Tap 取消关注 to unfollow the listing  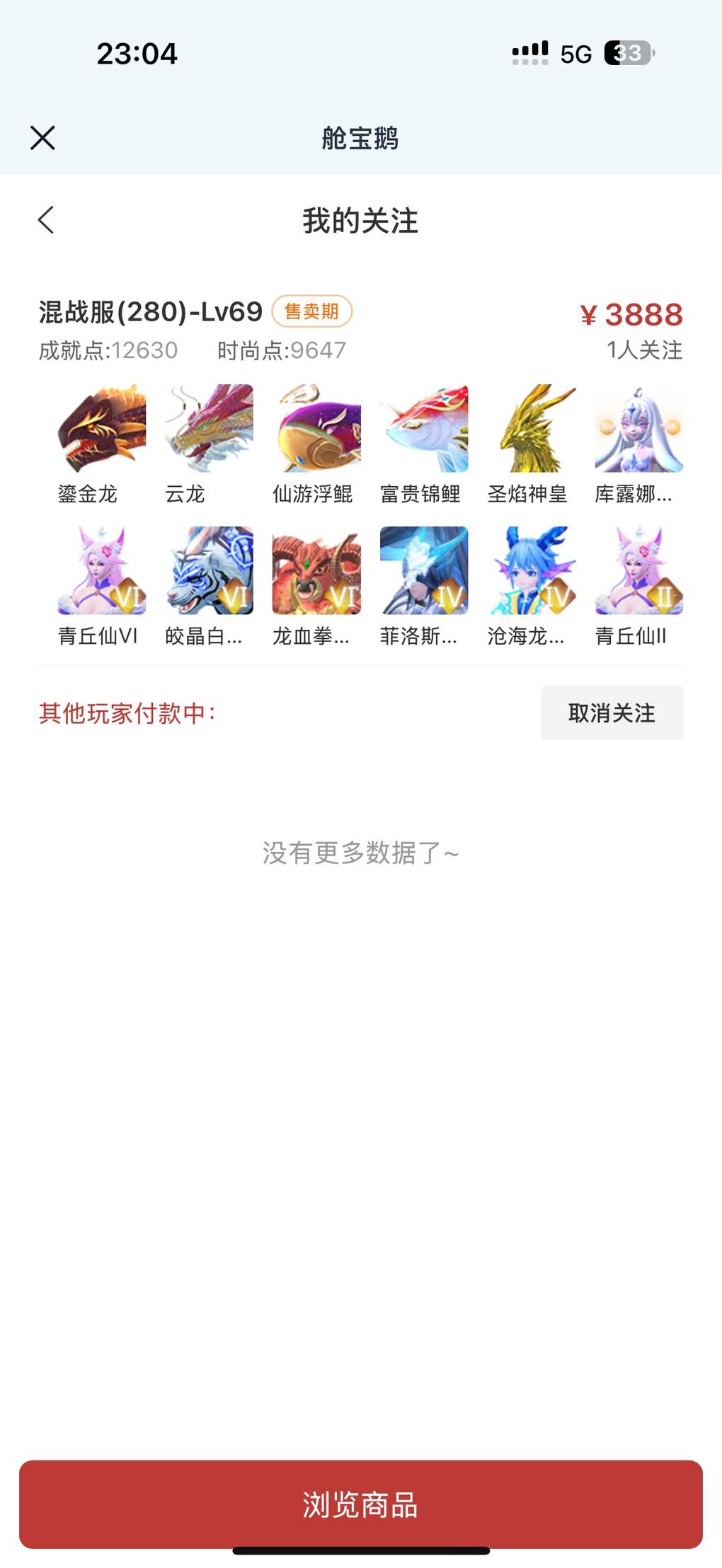pyautogui.click(x=612, y=713)
